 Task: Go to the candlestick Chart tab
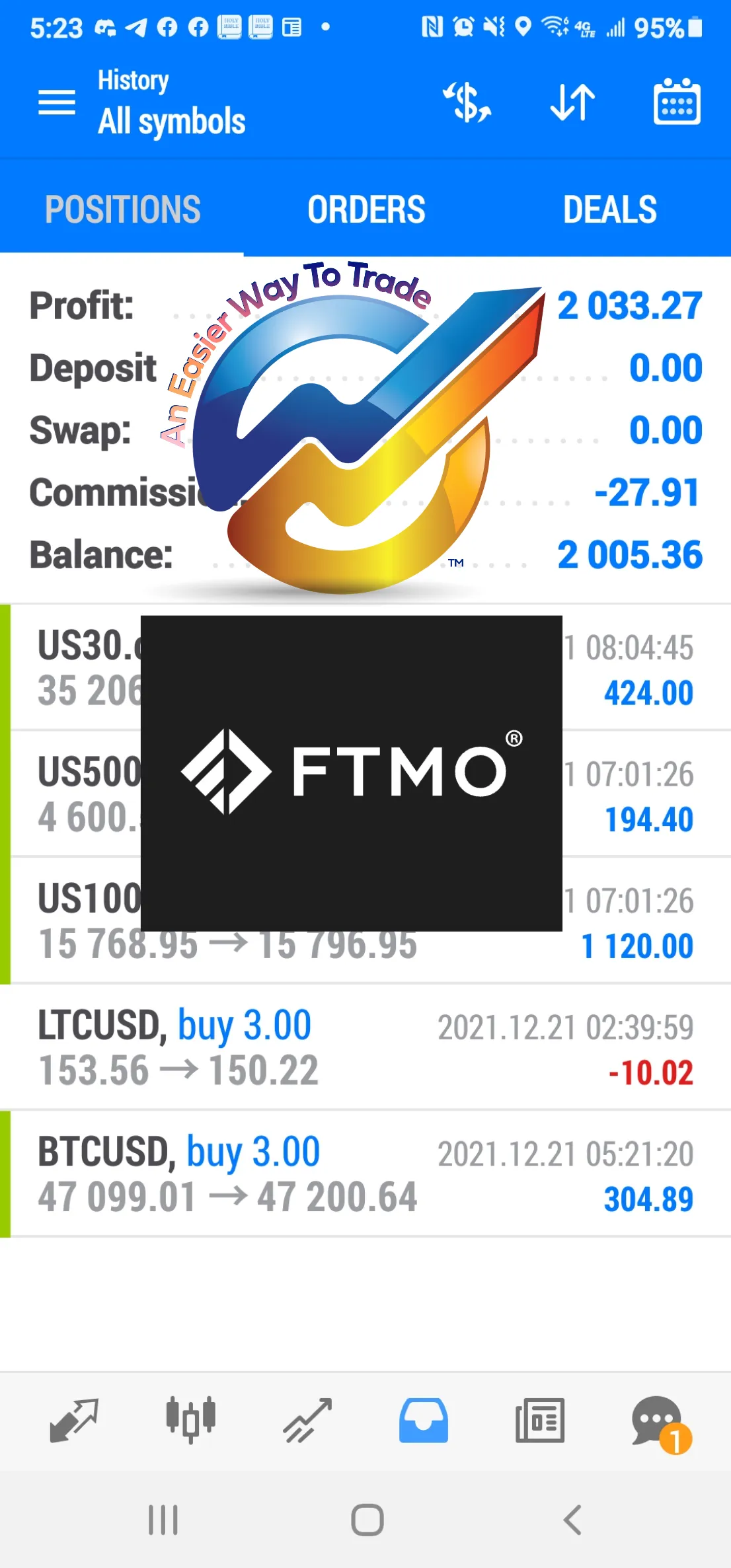point(190,1420)
